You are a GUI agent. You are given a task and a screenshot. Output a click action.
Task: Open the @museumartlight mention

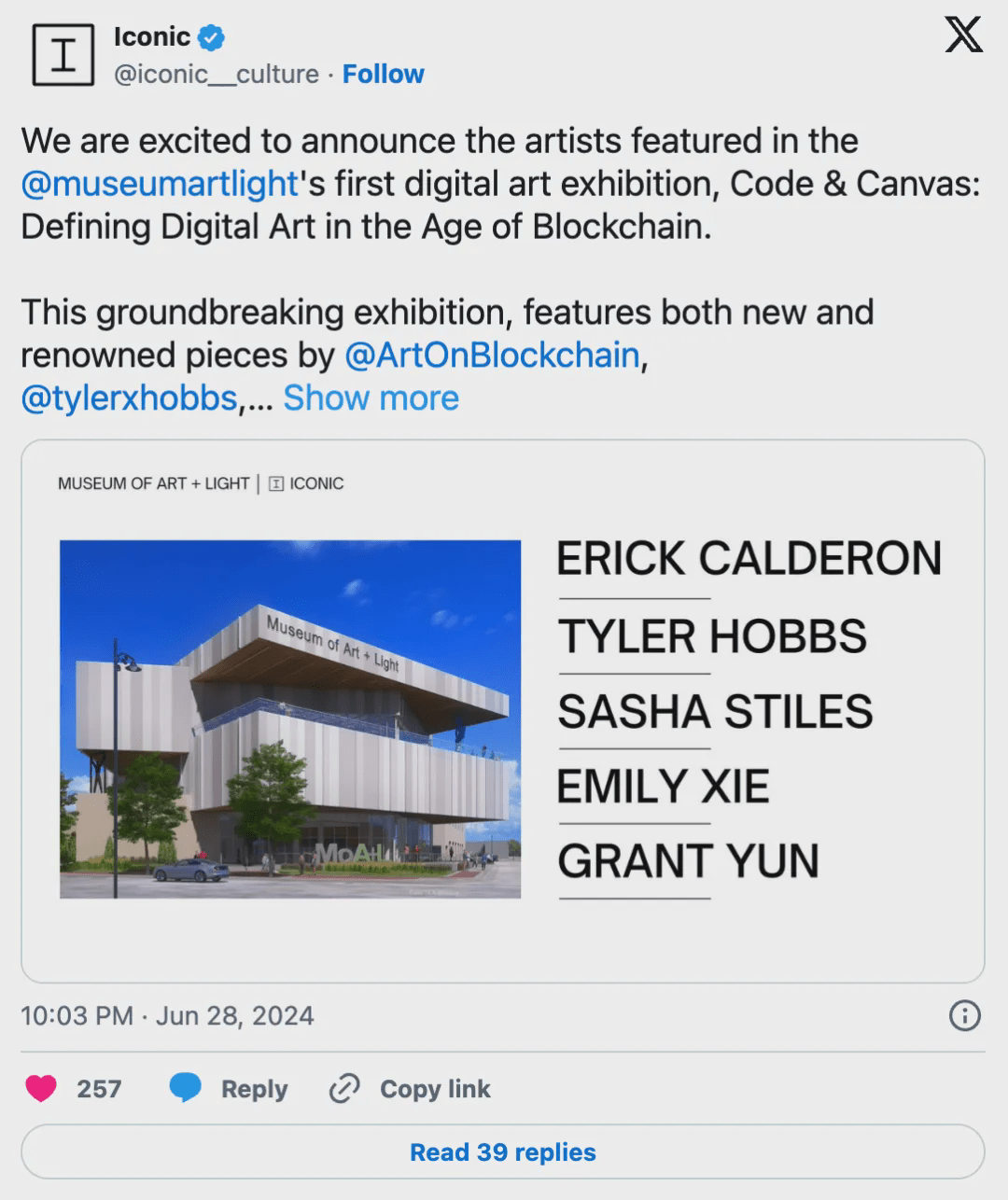tap(159, 184)
